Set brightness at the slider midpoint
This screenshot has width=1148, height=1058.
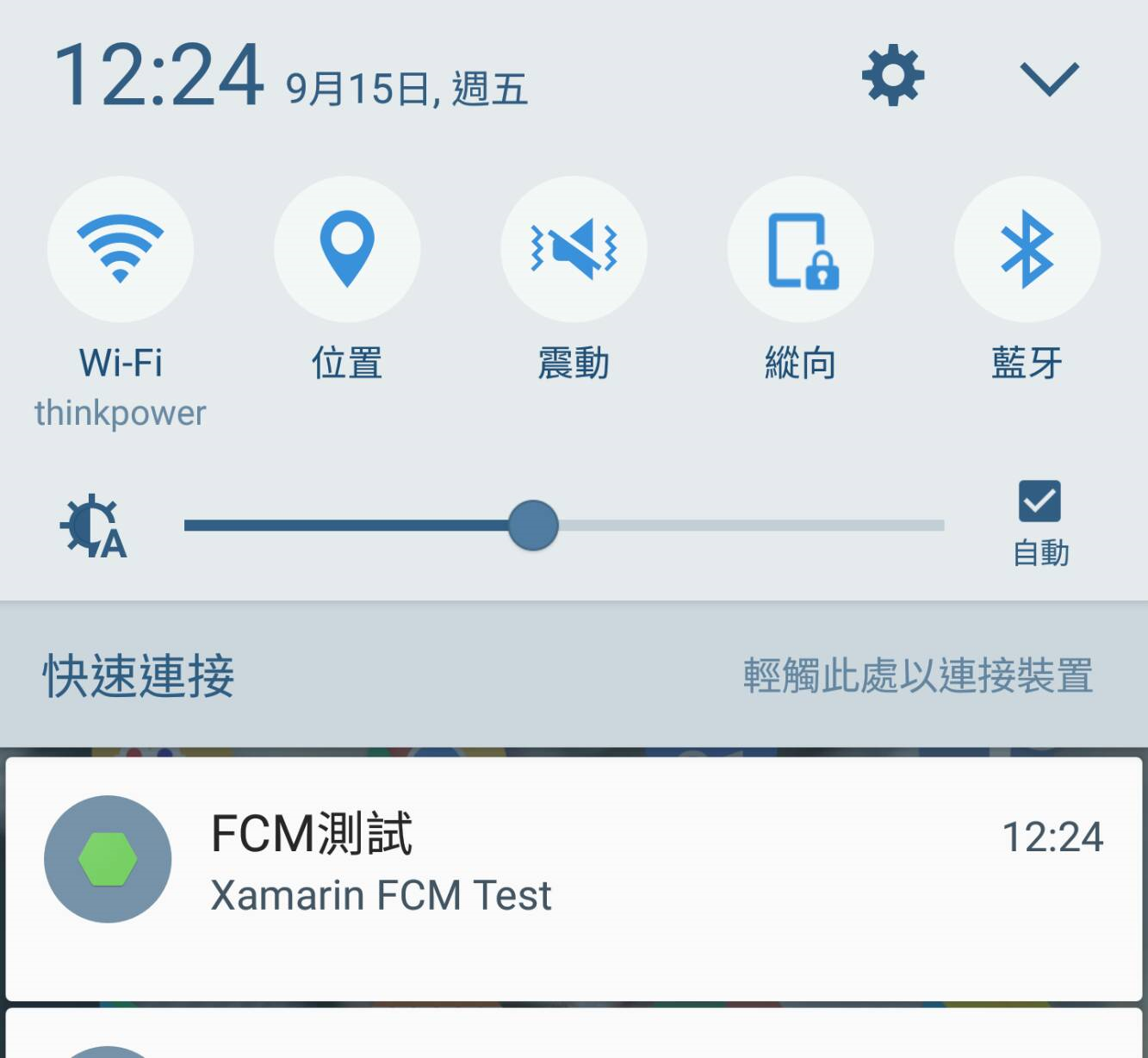pos(564,526)
